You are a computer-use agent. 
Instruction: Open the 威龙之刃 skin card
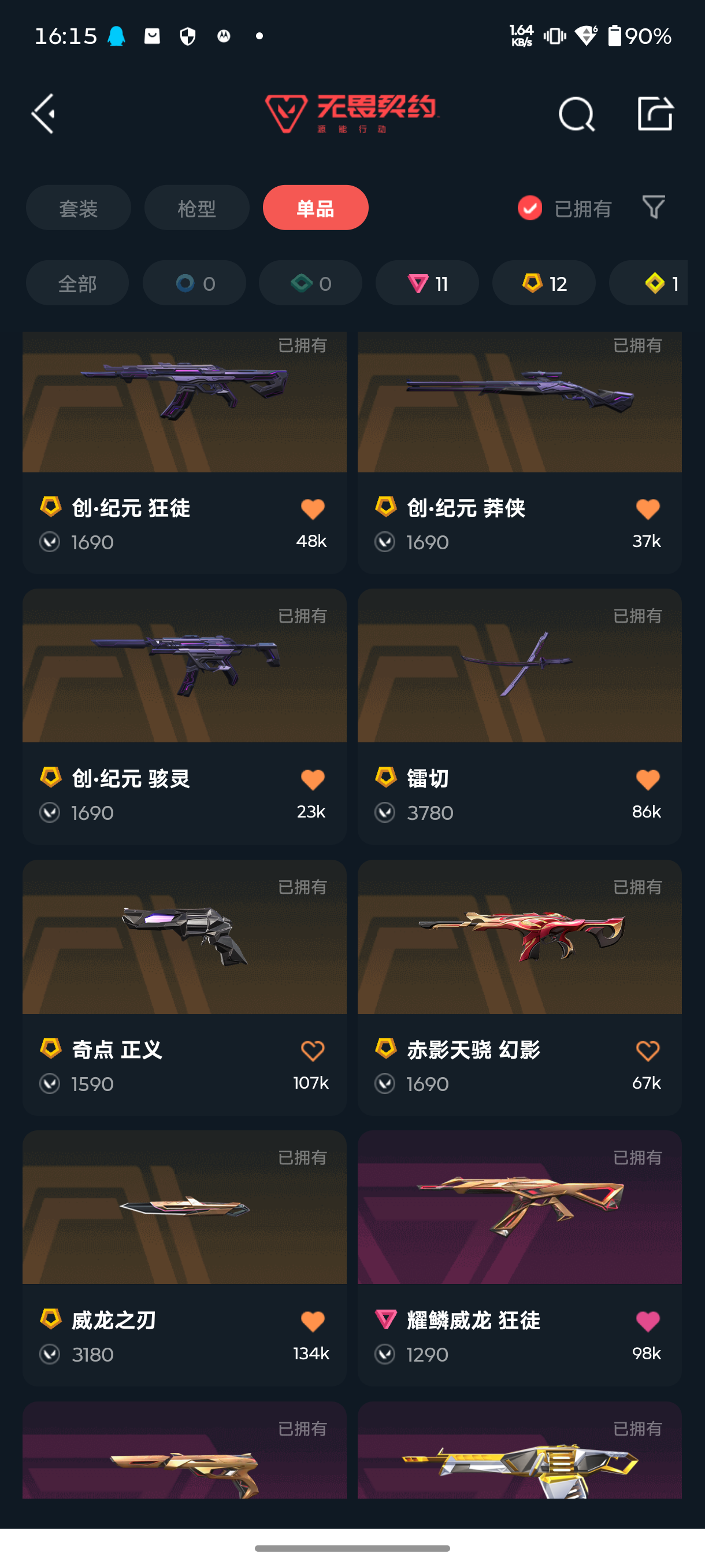pyautogui.click(x=184, y=1258)
